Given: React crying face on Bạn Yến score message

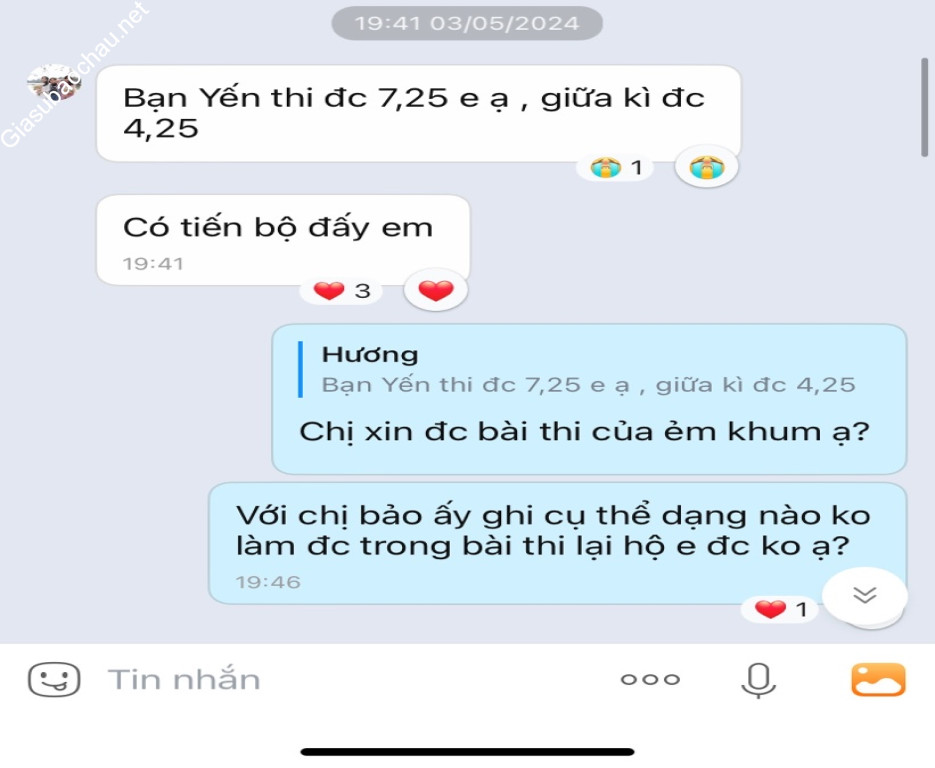Looking at the screenshot, I should [706, 167].
